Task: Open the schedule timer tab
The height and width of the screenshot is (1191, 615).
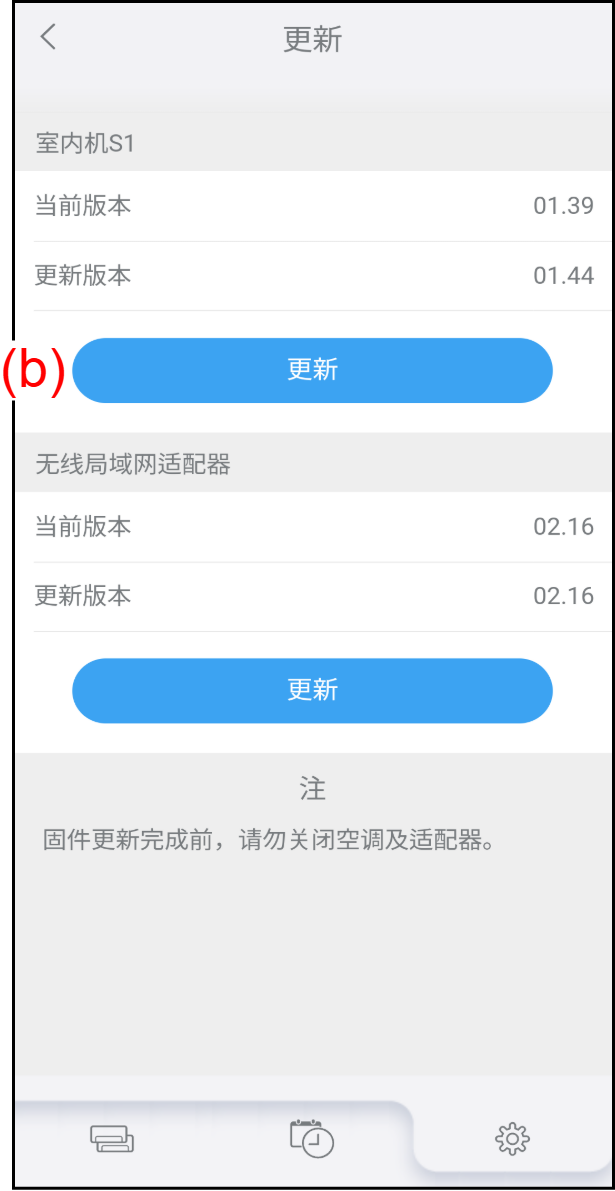Action: (312, 1138)
